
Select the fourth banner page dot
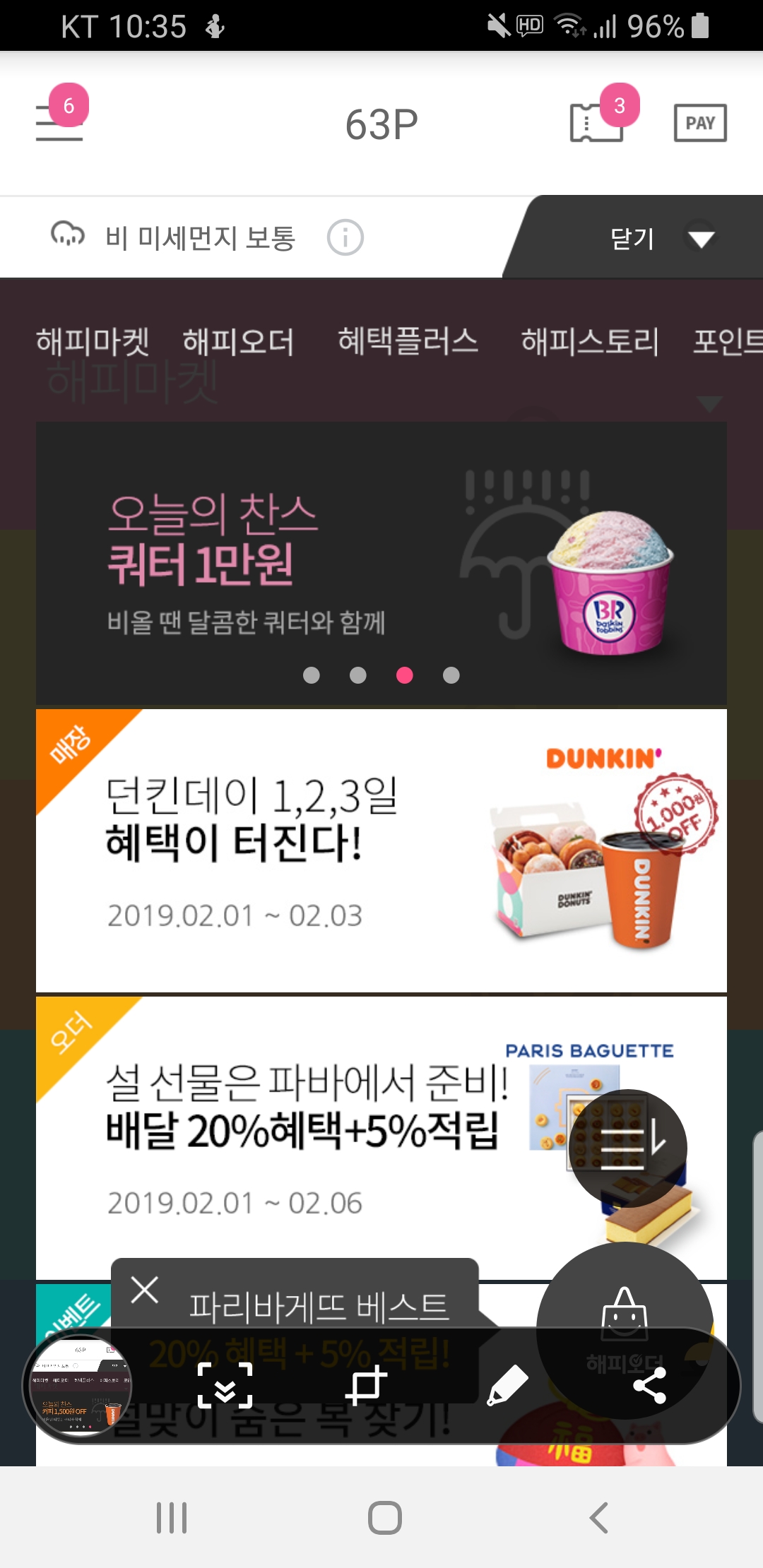(x=451, y=676)
